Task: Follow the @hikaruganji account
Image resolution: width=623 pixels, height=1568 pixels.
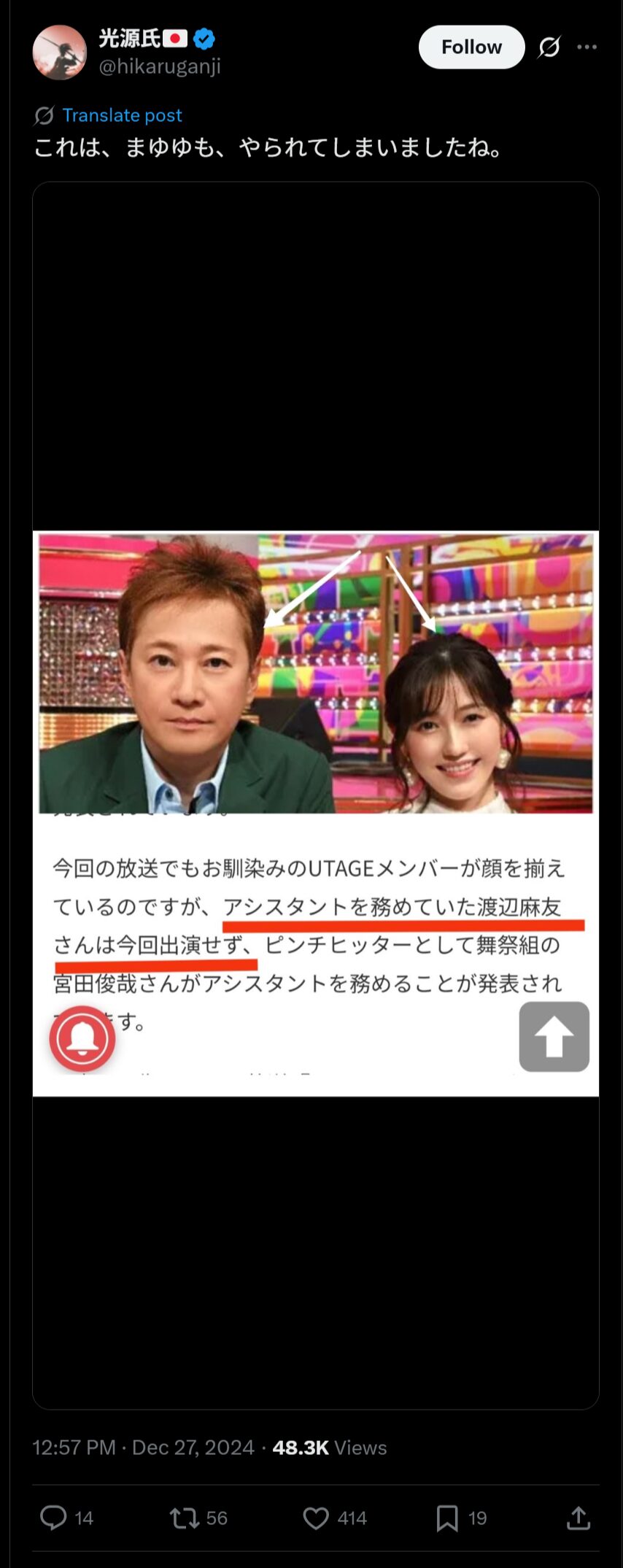Action: (471, 47)
